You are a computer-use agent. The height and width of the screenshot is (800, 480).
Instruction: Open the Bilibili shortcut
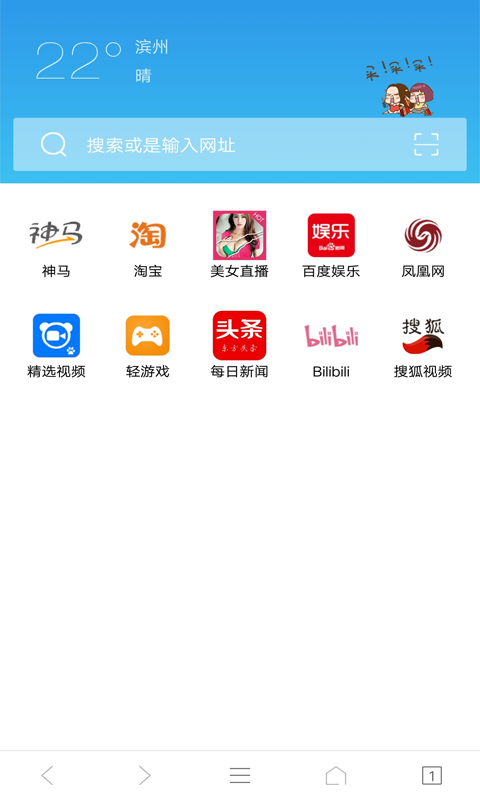(331, 345)
